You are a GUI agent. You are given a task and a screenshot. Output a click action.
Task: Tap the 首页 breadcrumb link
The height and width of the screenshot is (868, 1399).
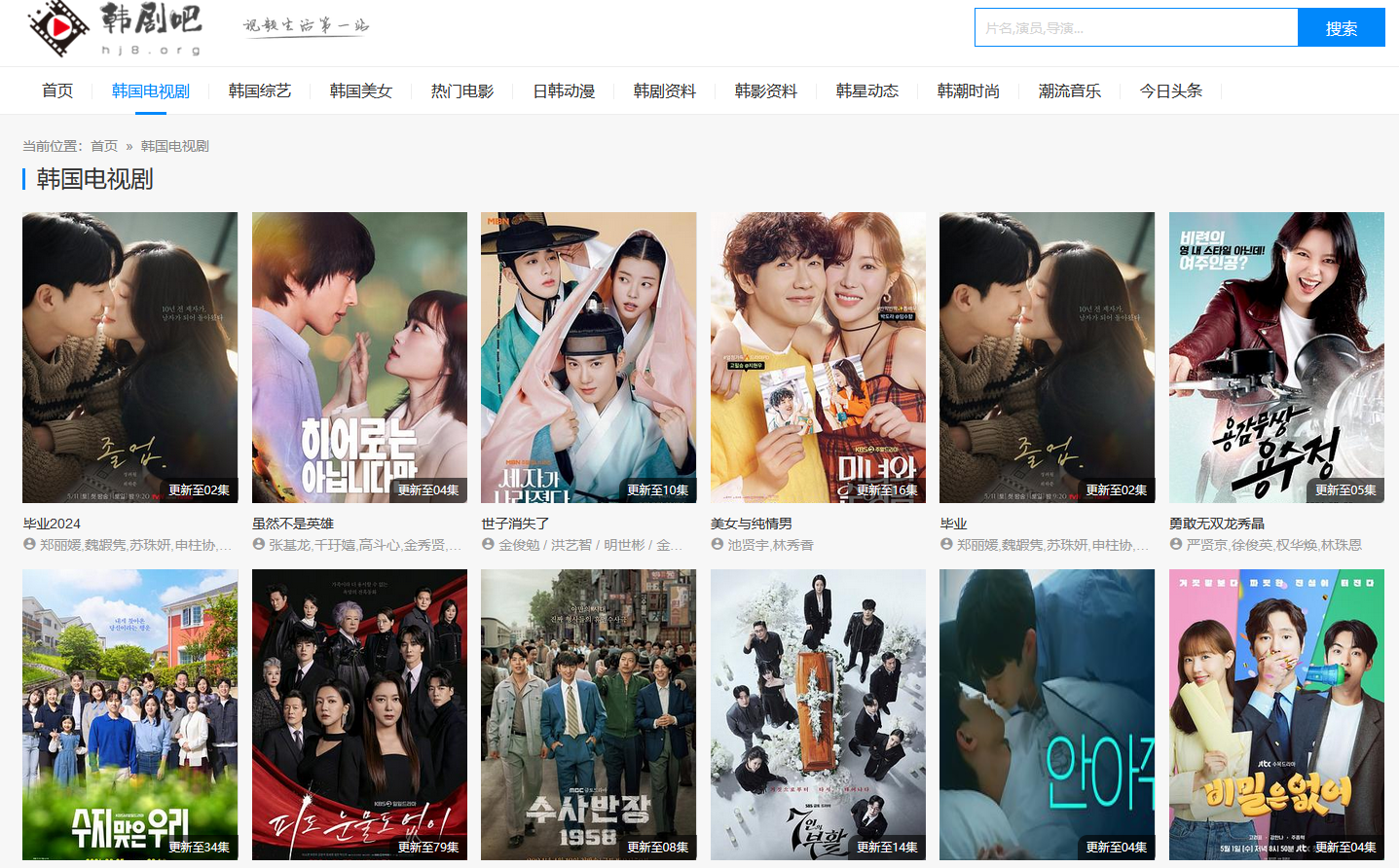[x=104, y=146]
